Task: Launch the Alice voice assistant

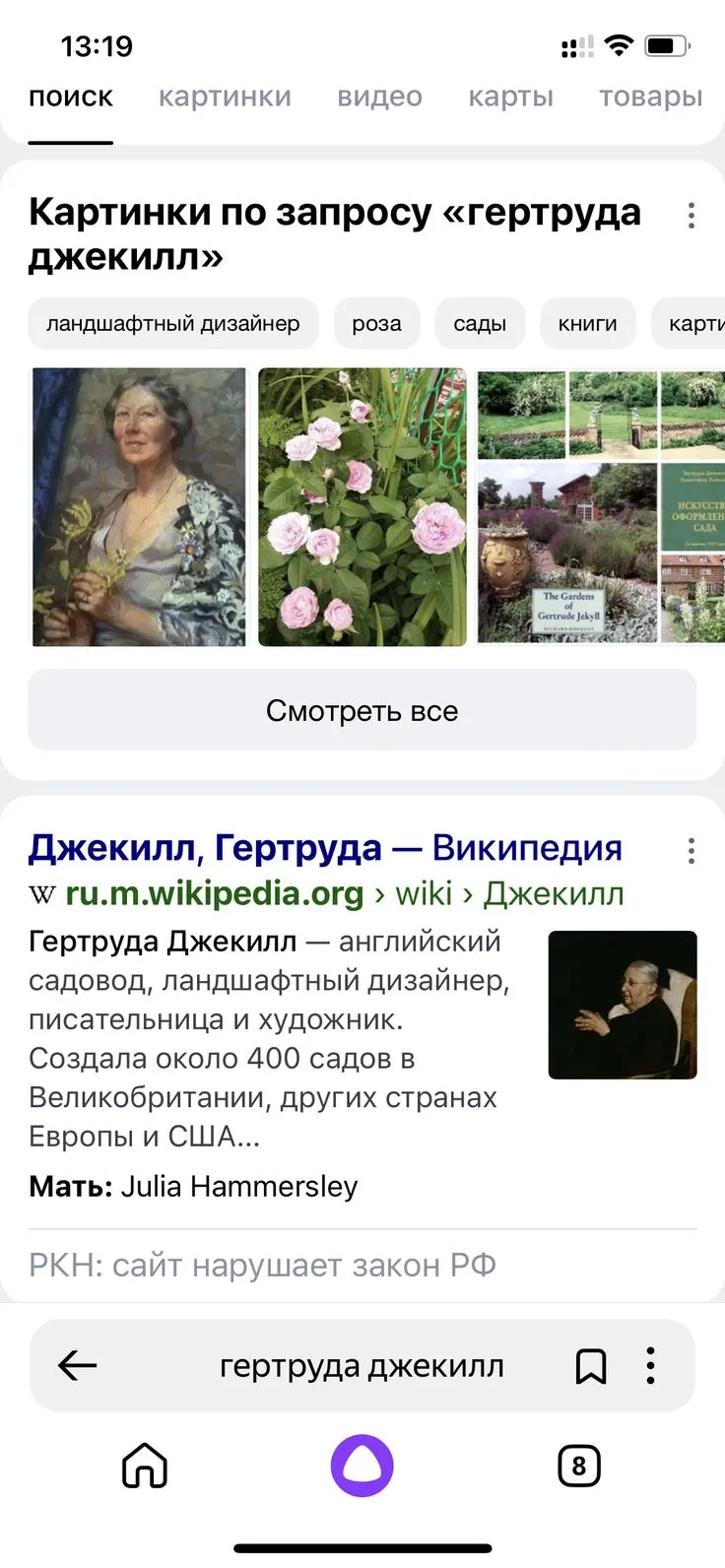Action: click(362, 1466)
